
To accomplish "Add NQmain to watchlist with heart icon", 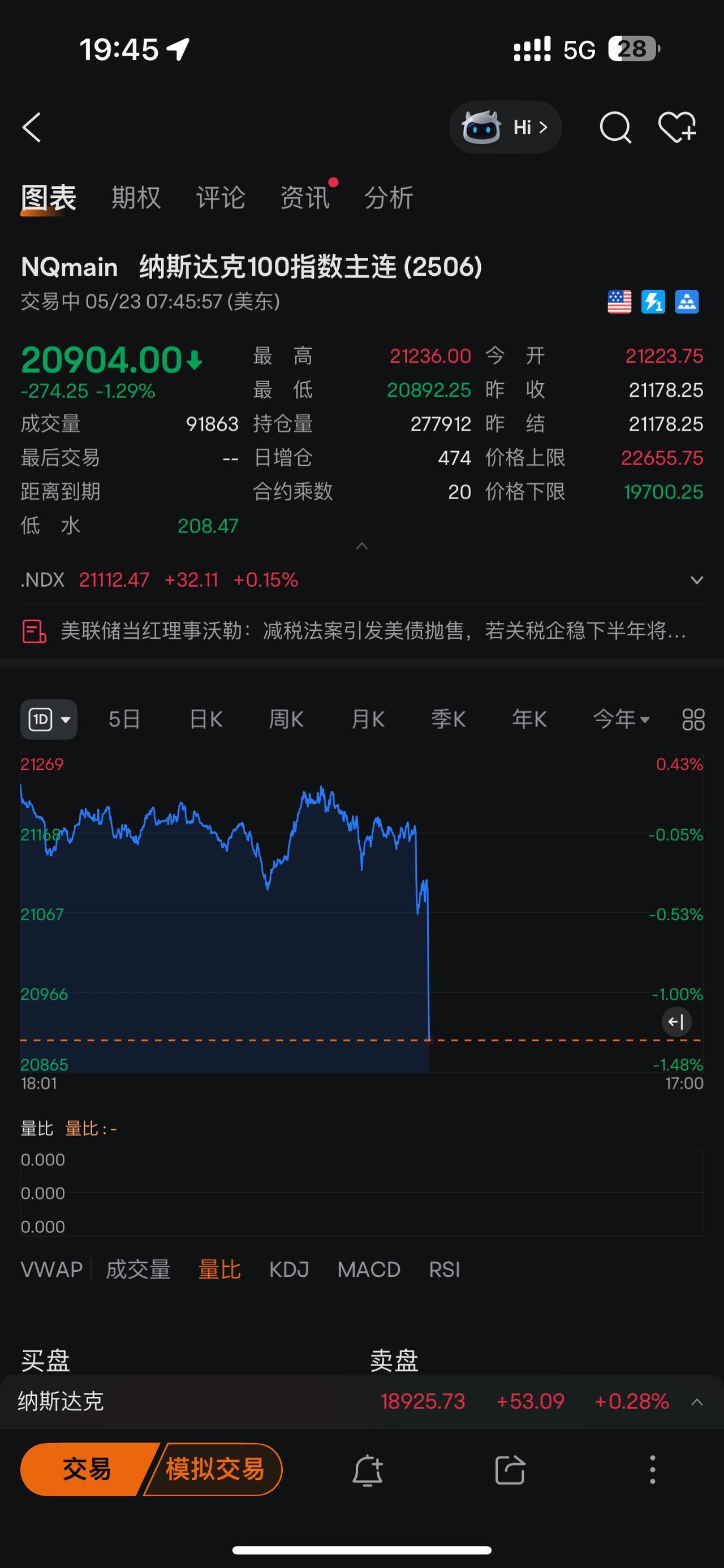I will click(x=677, y=127).
